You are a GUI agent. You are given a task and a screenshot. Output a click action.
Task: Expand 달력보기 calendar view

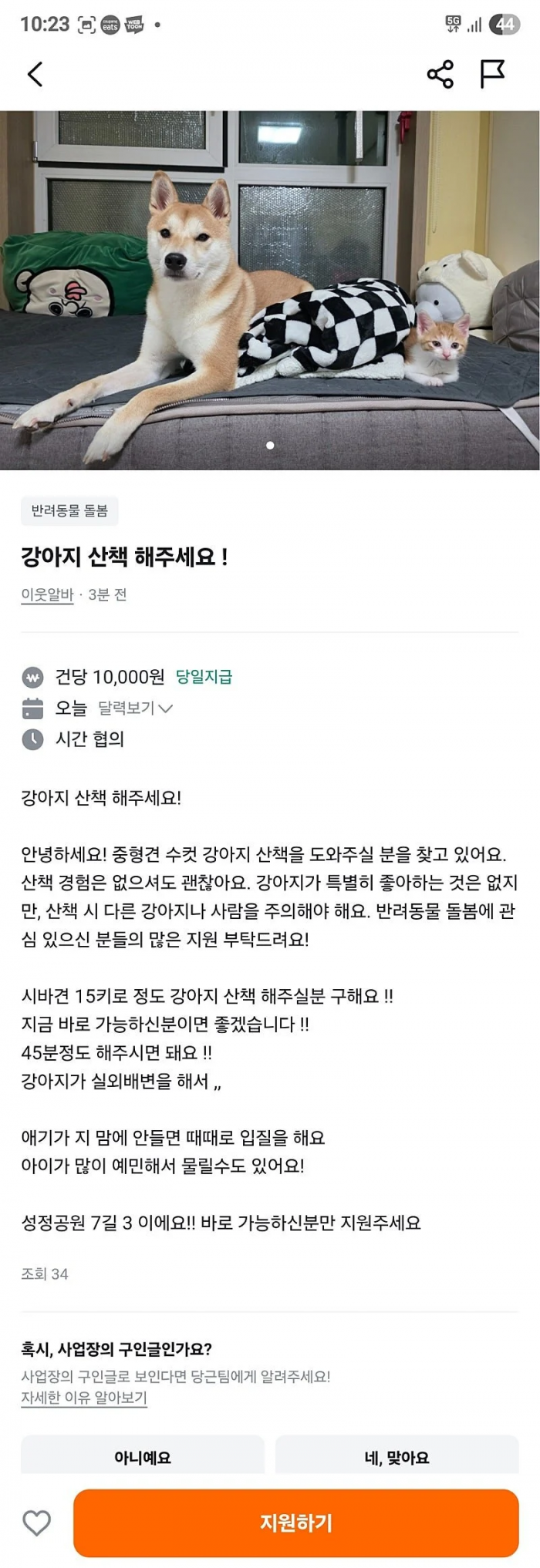[x=135, y=708]
